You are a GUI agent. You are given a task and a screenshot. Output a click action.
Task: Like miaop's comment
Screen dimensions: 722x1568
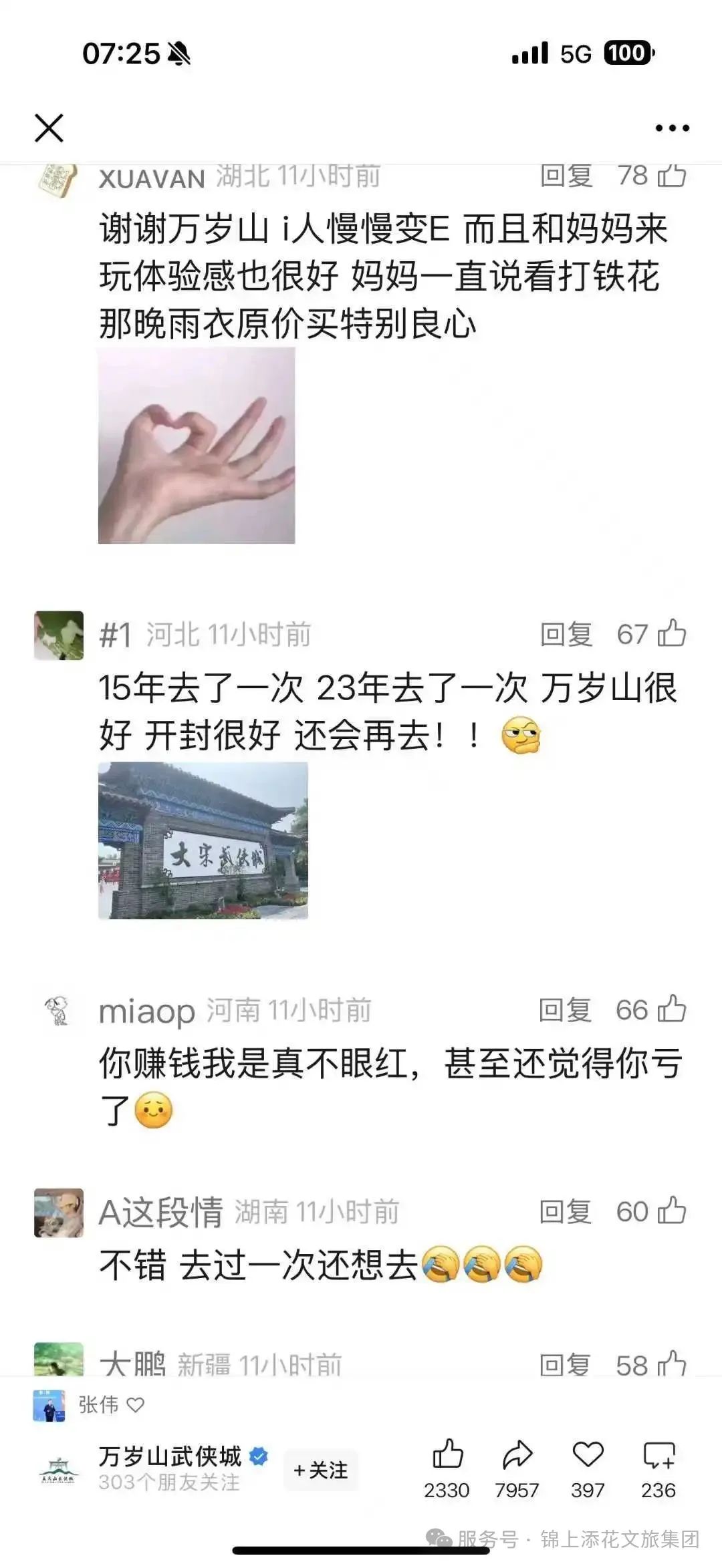point(672,1009)
